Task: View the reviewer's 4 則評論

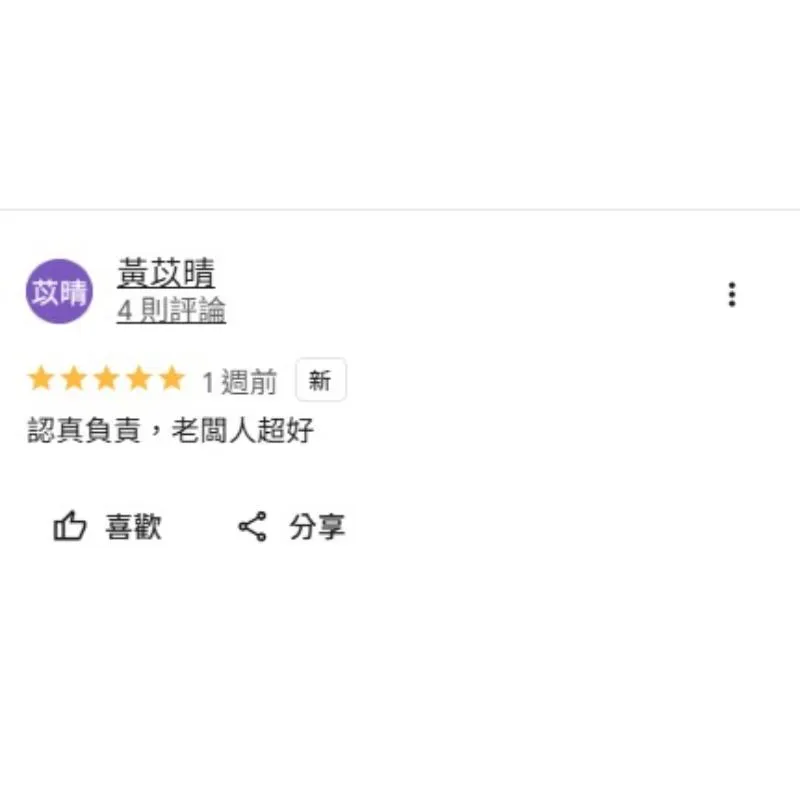Action: 171,311
